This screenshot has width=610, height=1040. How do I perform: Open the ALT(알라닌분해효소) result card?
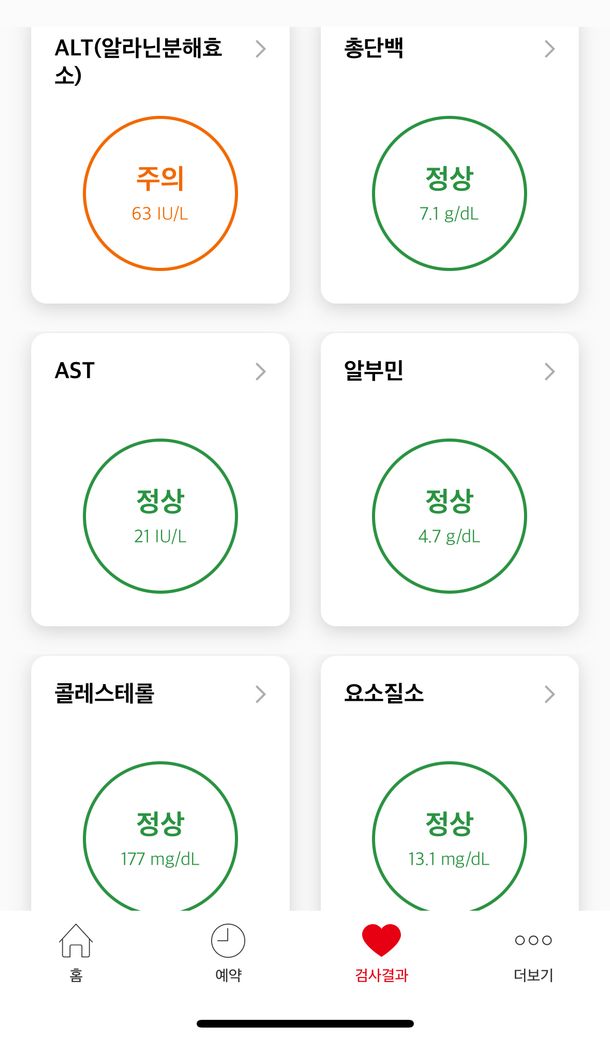(x=160, y=165)
